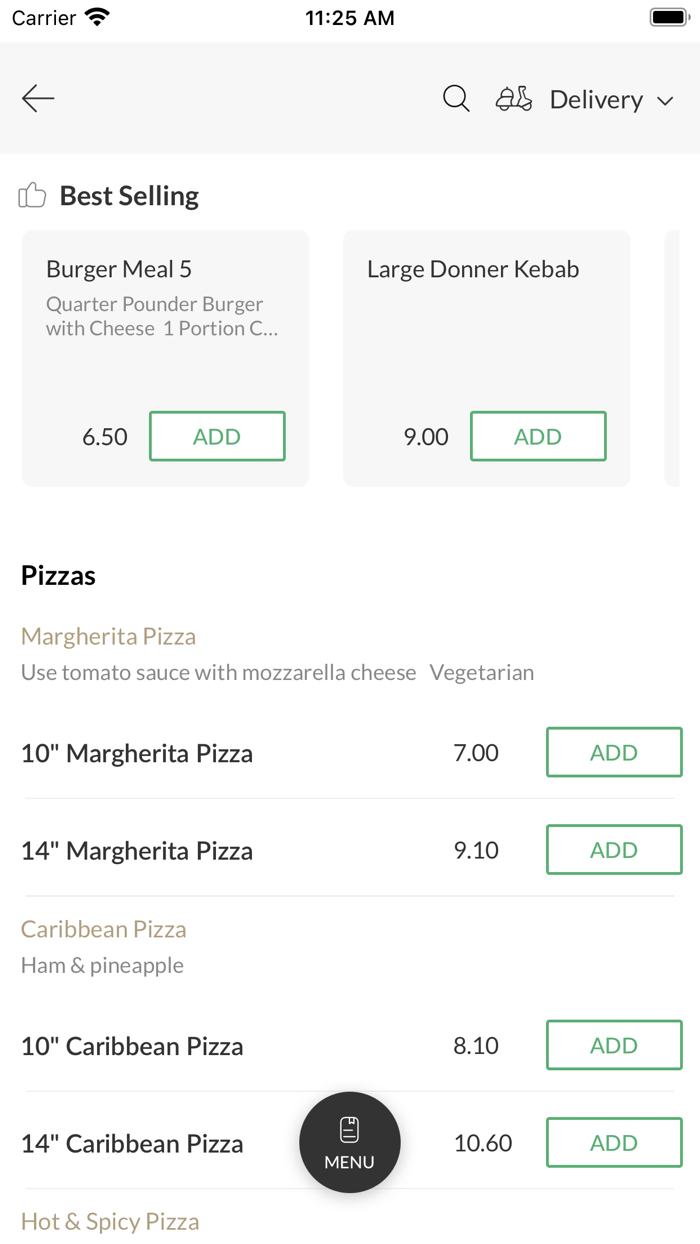Screen dimensions: 700x1244
Task: Add 14" Caribbean Pizza to order
Action: [614, 1143]
